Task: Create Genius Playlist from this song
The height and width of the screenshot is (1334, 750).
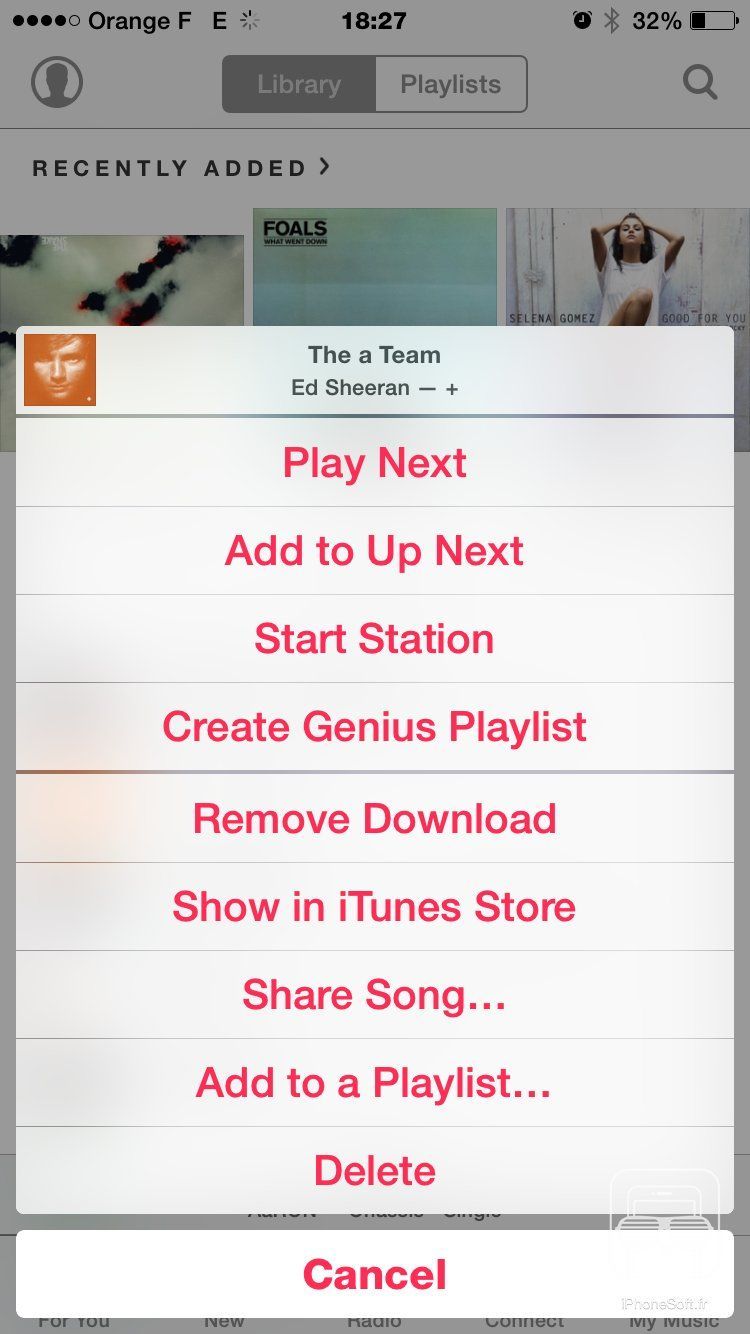Action: (375, 727)
